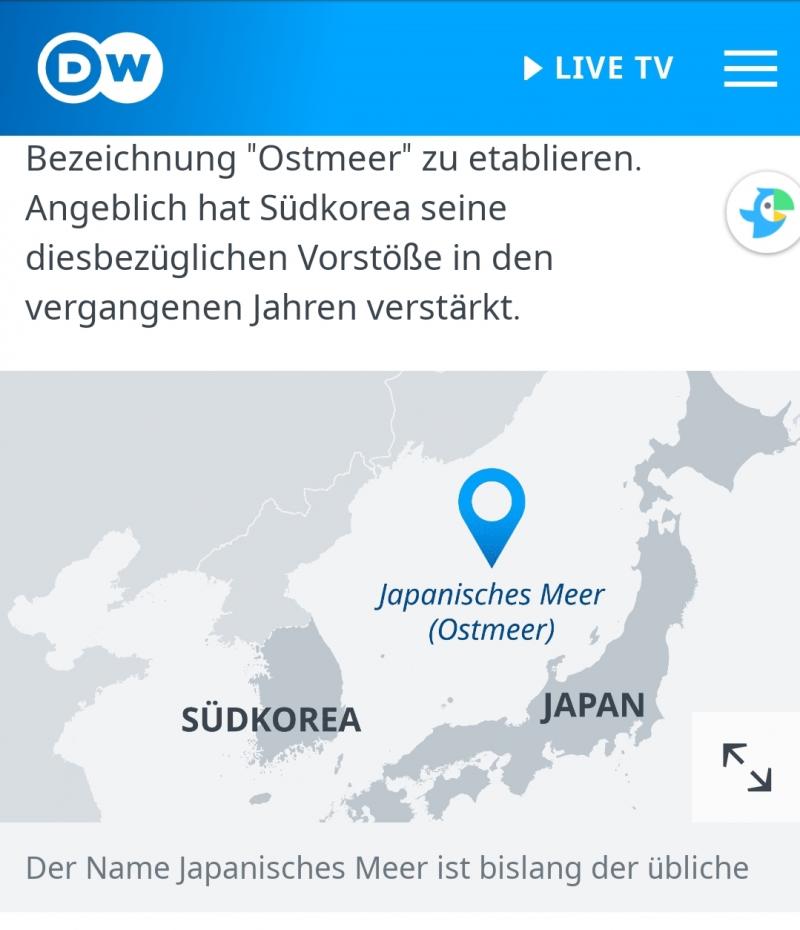
Task: Open the DW homepage via logo
Action: 100,68
